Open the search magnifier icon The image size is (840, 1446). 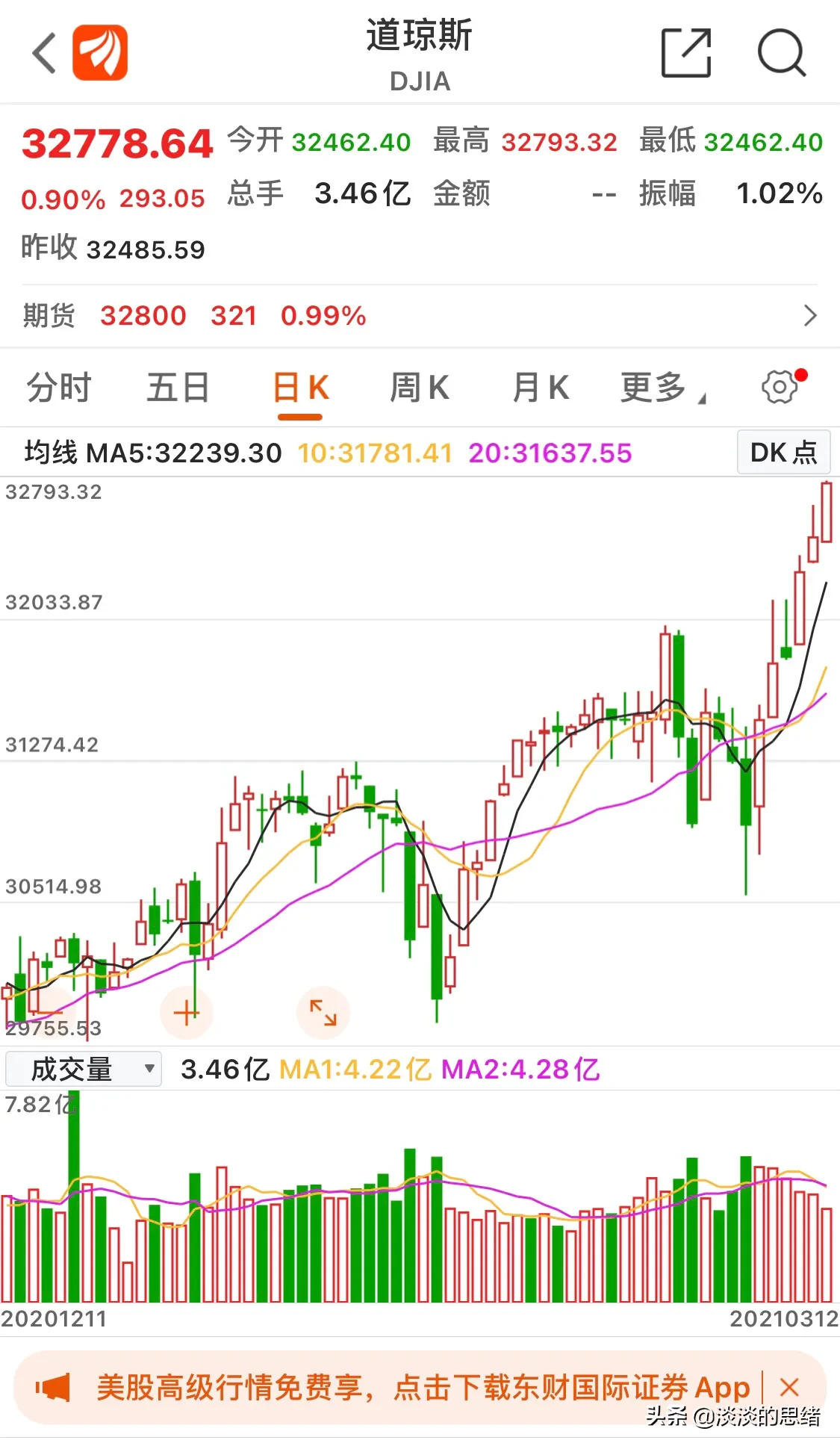pyautogui.click(x=781, y=53)
